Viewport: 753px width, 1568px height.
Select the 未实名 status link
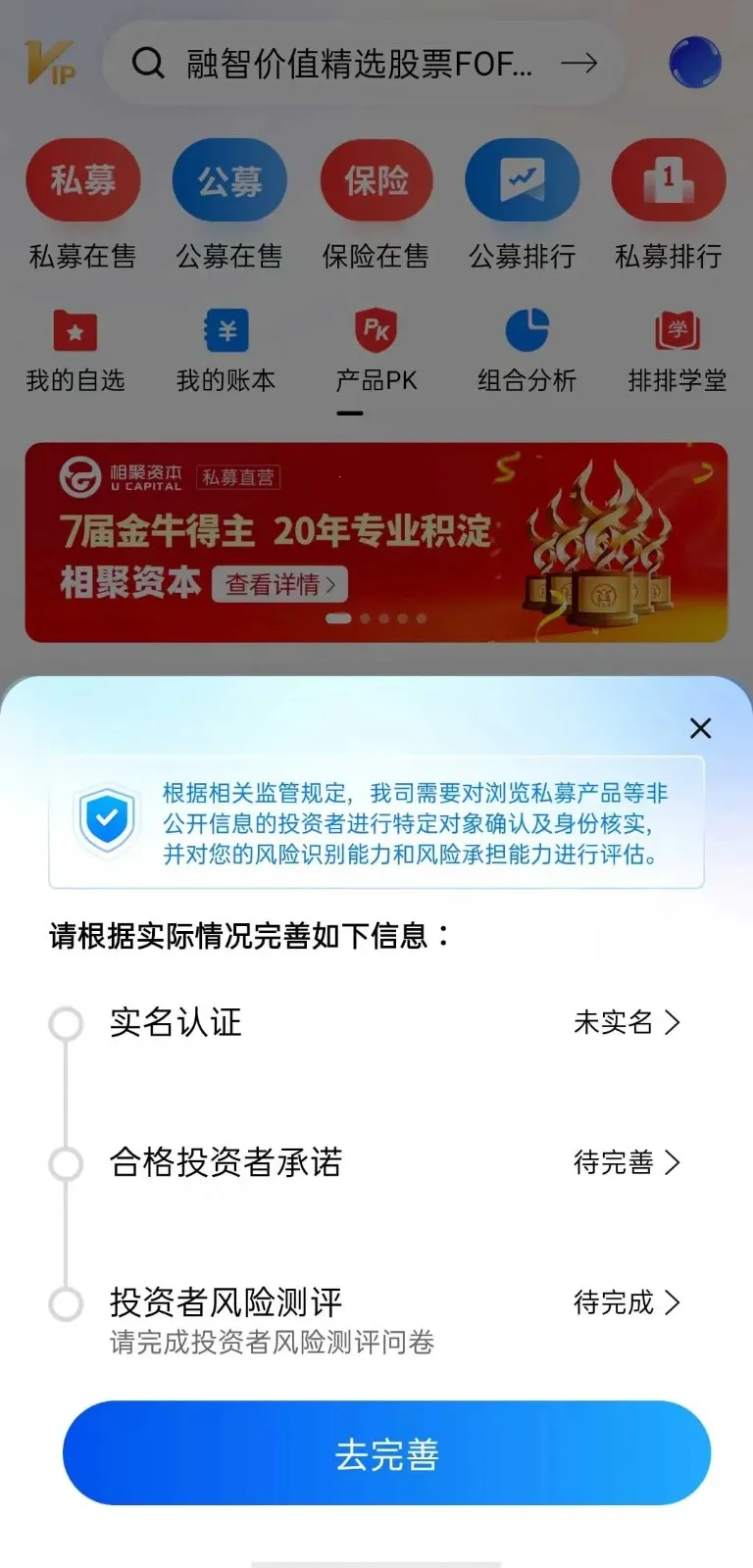613,1022
